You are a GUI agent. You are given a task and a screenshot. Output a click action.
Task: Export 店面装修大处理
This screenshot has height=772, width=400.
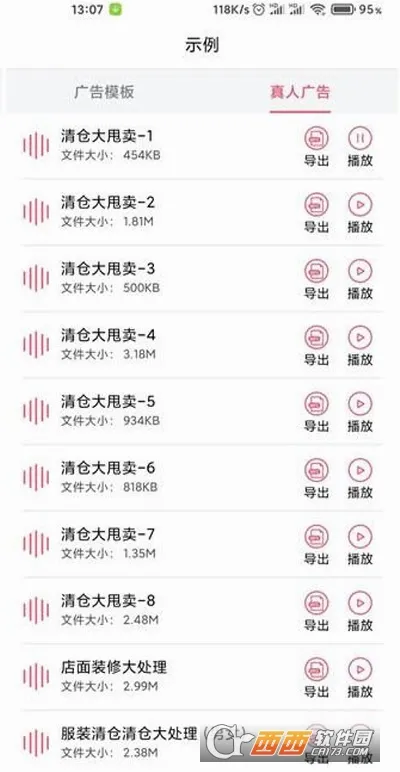(316, 678)
